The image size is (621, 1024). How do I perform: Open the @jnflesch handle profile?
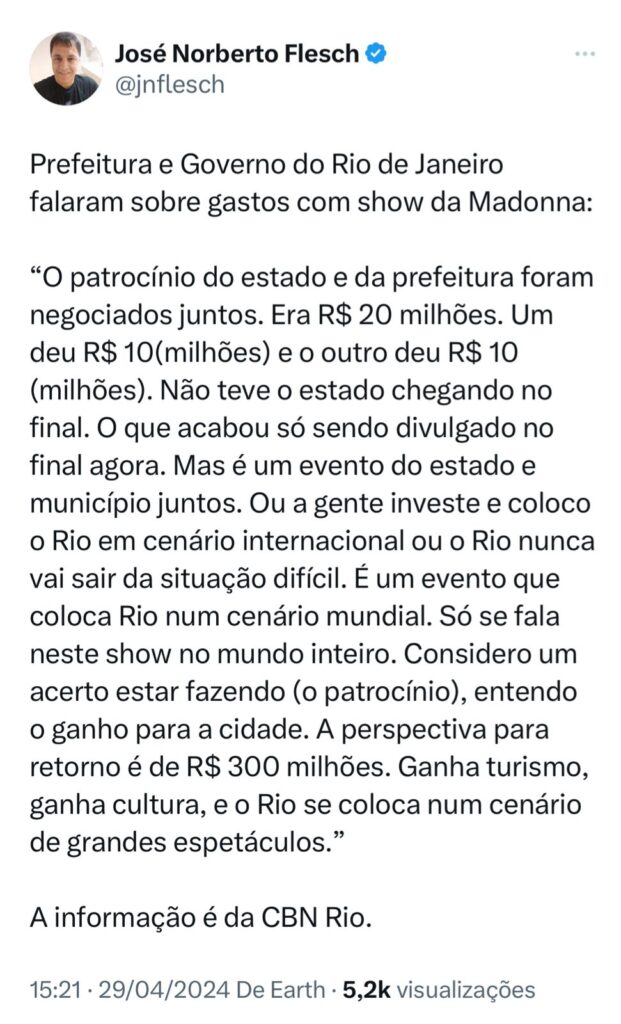[170, 85]
